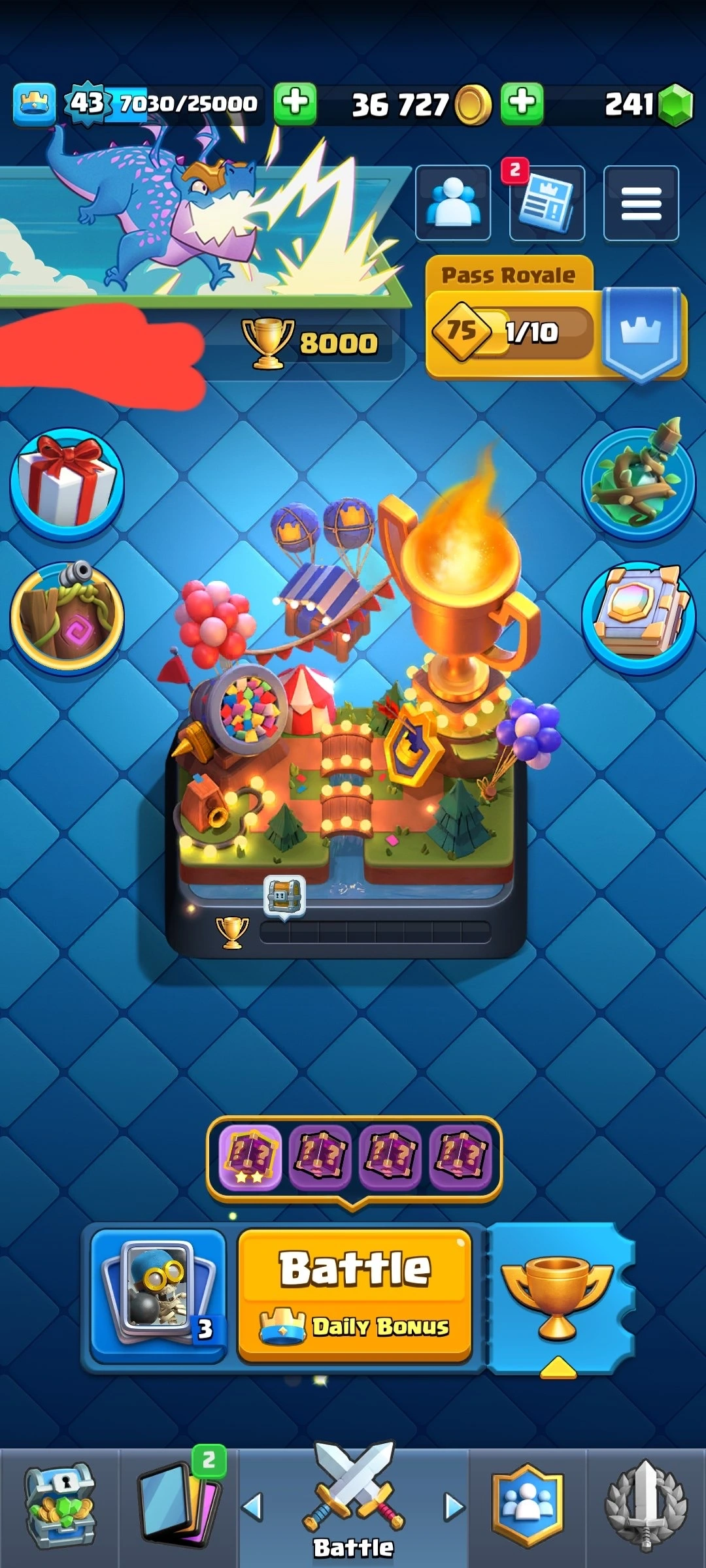This screenshot has width=706, height=1568.
Task: Open the events sword tab
Action: [646, 1506]
